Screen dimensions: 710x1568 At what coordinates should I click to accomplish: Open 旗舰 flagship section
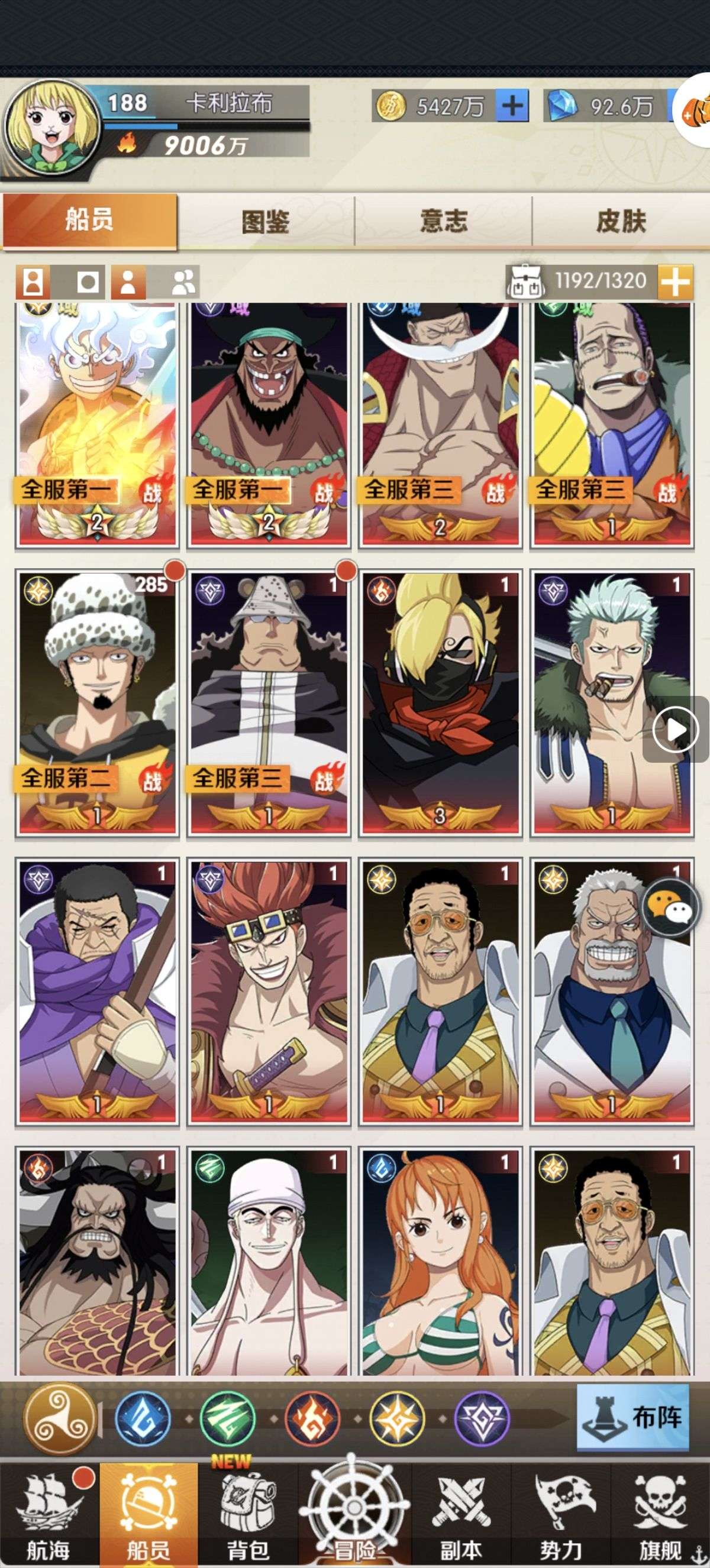click(660, 1515)
